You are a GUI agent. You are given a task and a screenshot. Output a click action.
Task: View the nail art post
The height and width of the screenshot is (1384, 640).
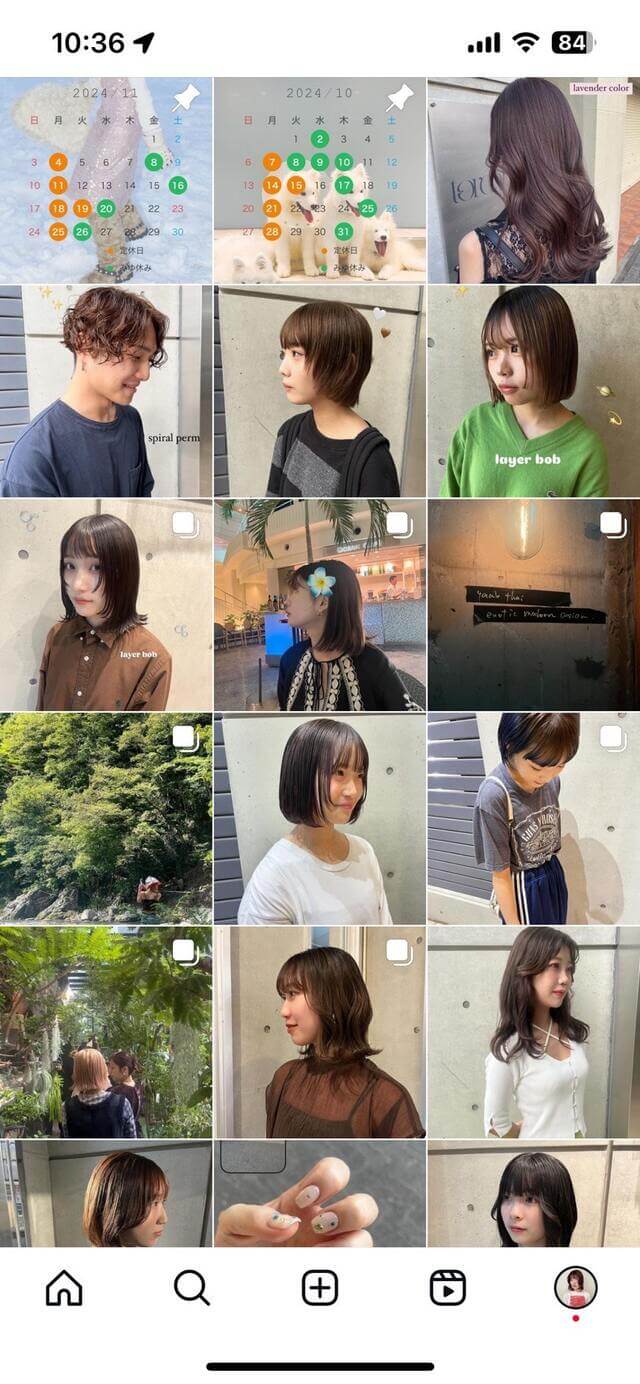tap(320, 1195)
